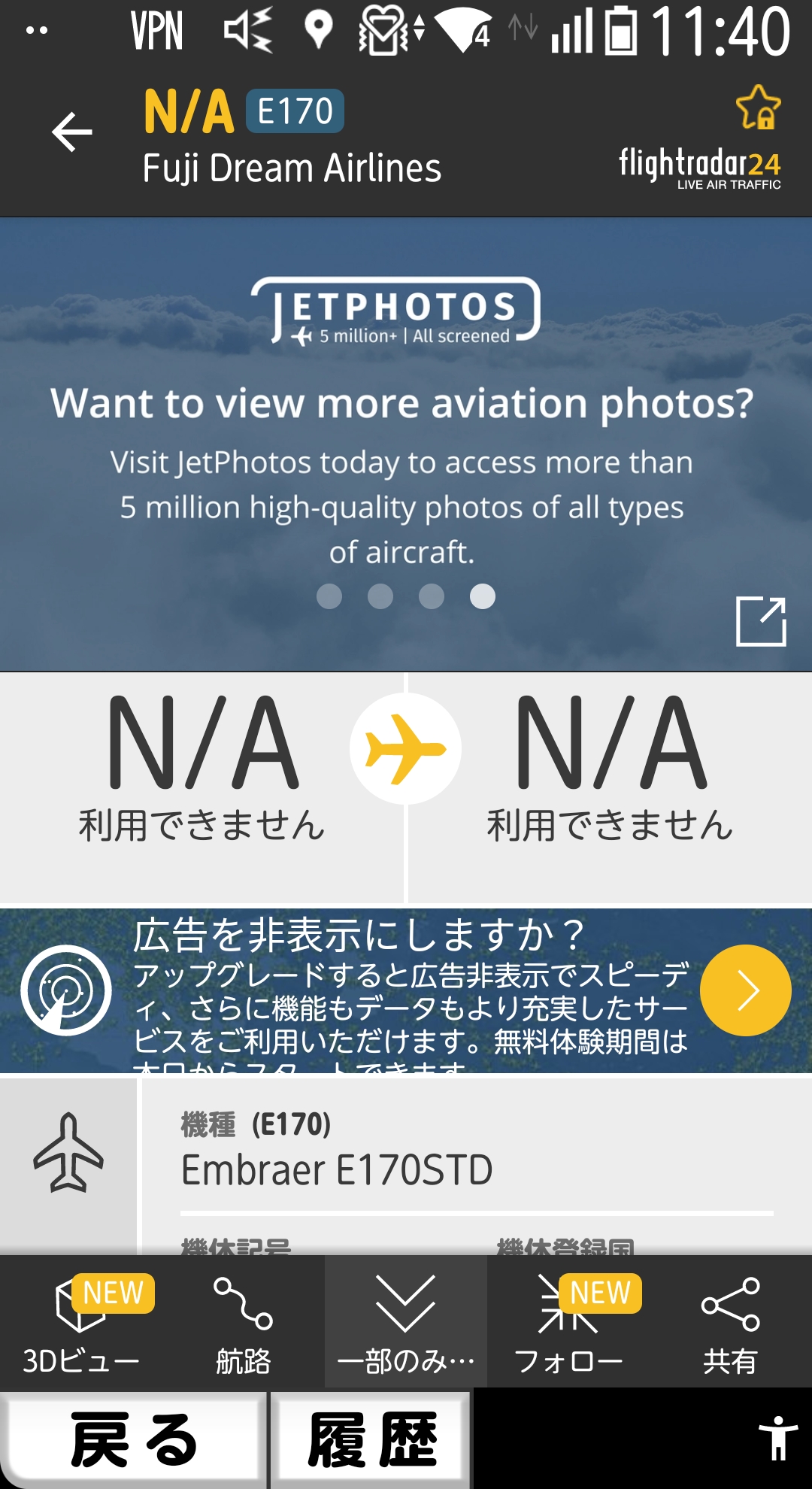Open 履歴 recent apps
812x1489 pixels.
pyautogui.click(x=371, y=1439)
